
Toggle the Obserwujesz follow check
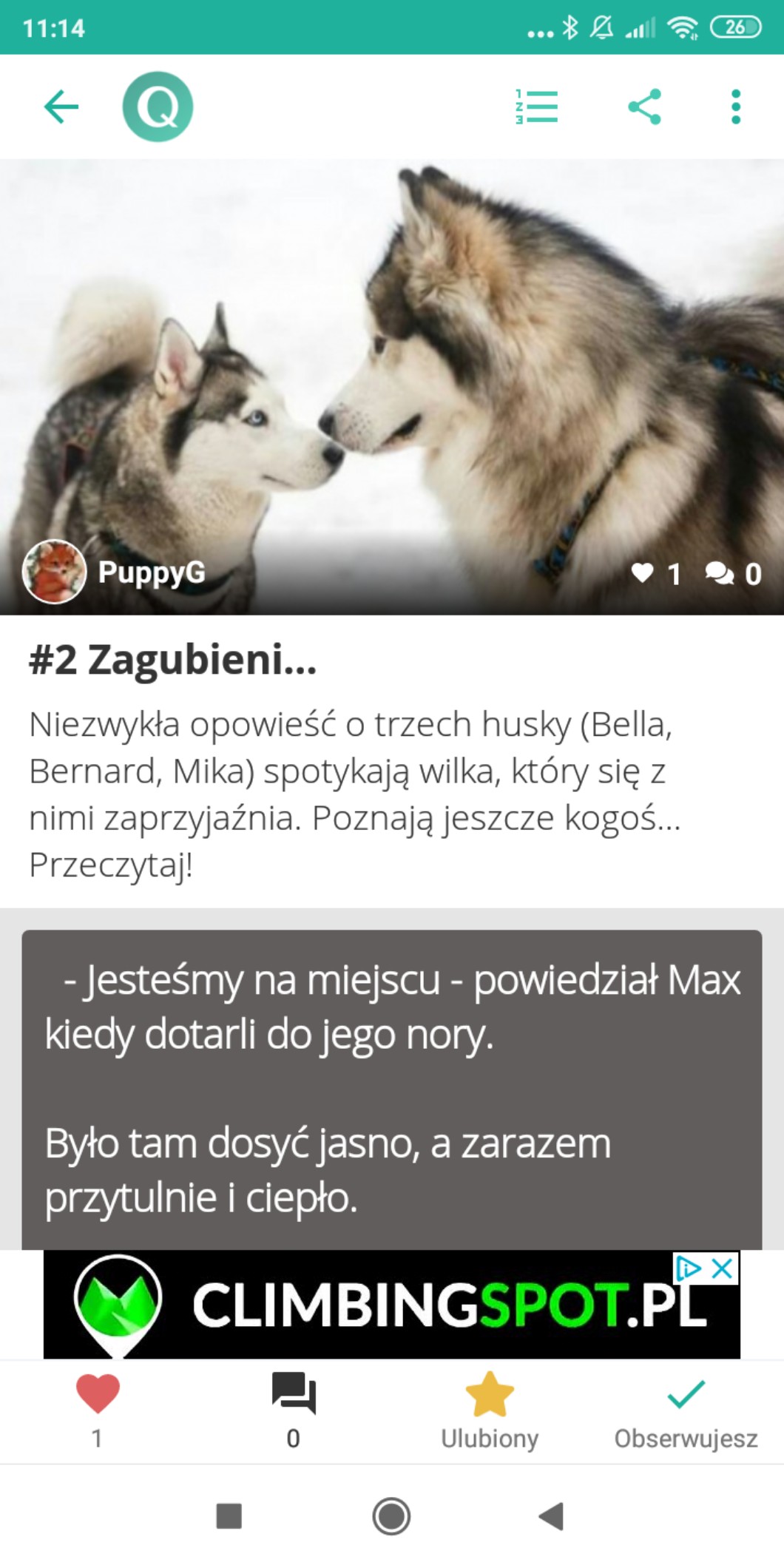tap(686, 1407)
